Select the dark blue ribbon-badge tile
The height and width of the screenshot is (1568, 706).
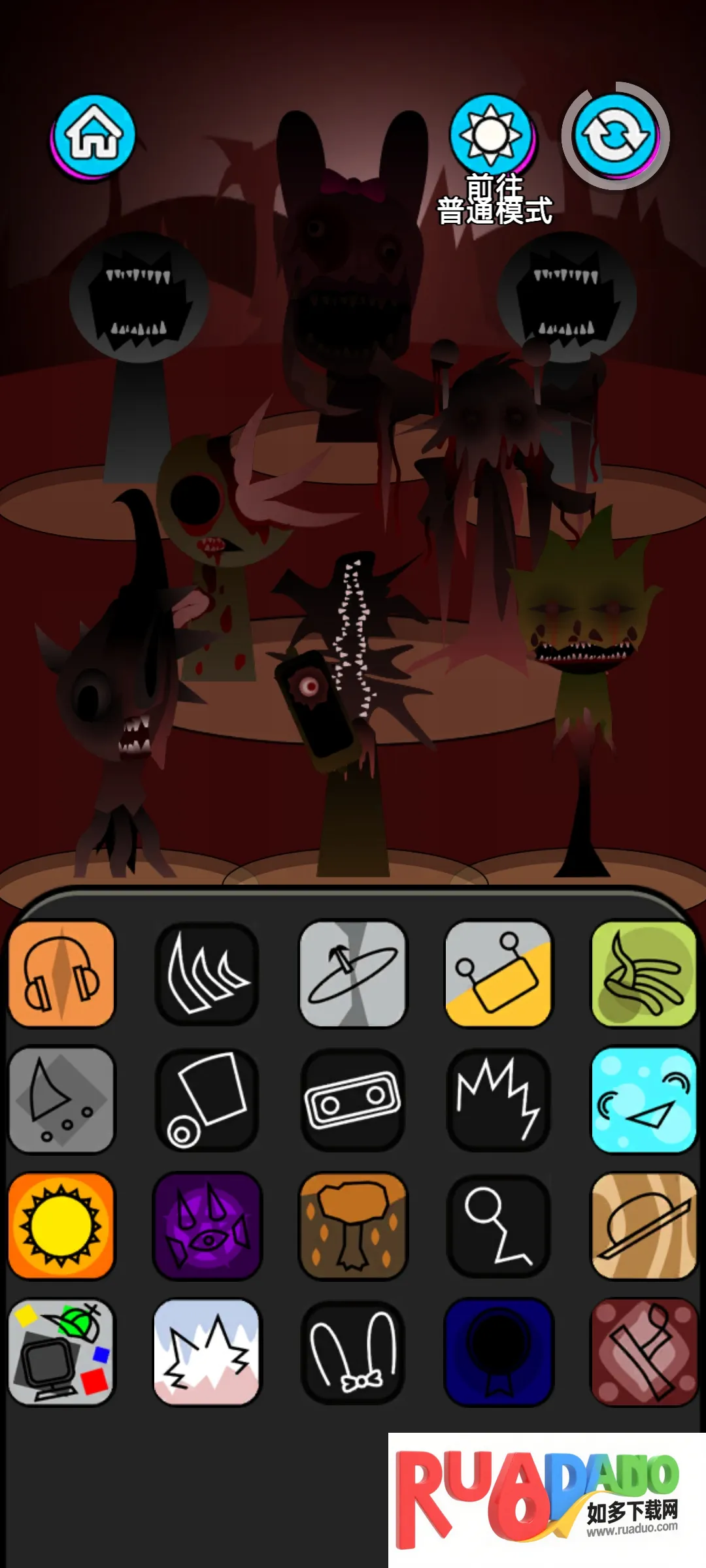tap(498, 1351)
